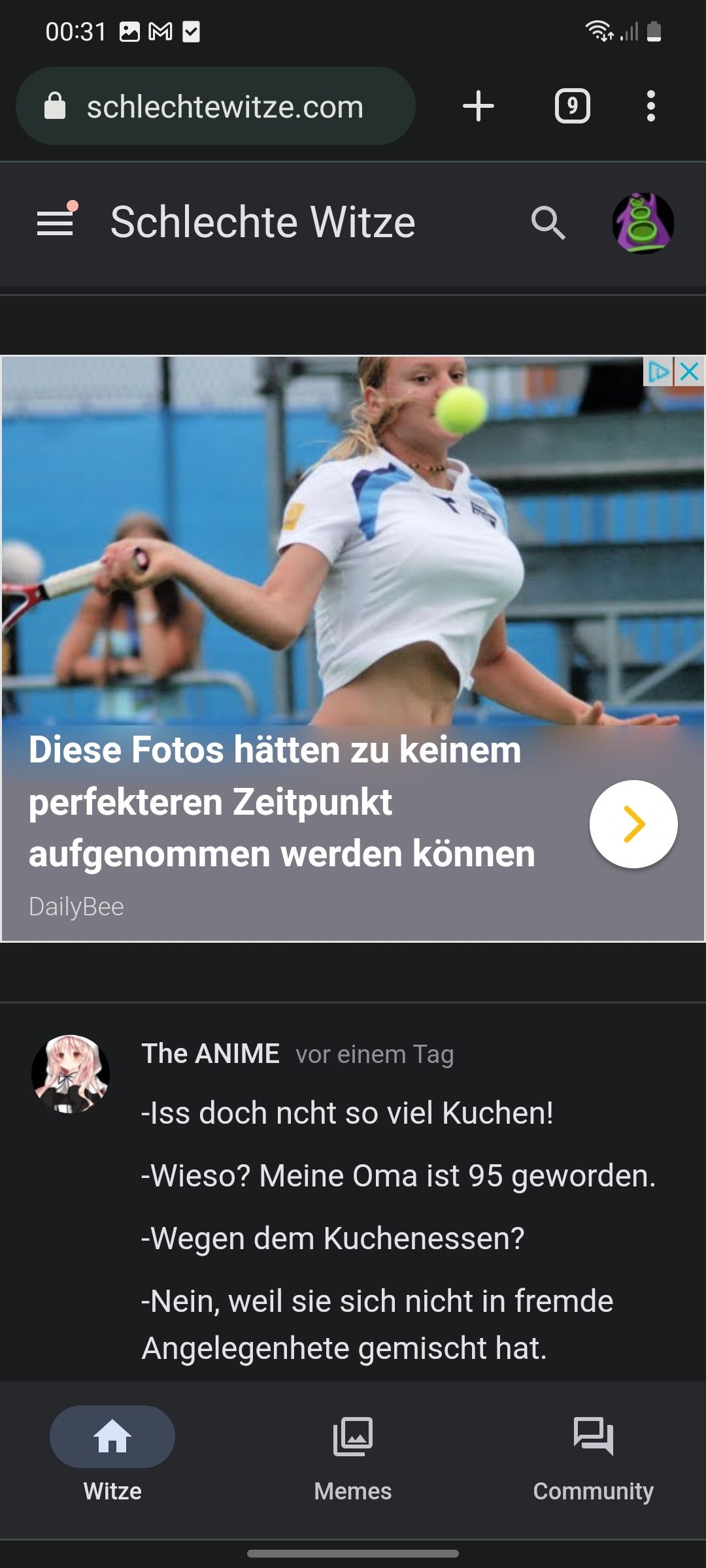Open The ANIME username link

point(210,1054)
